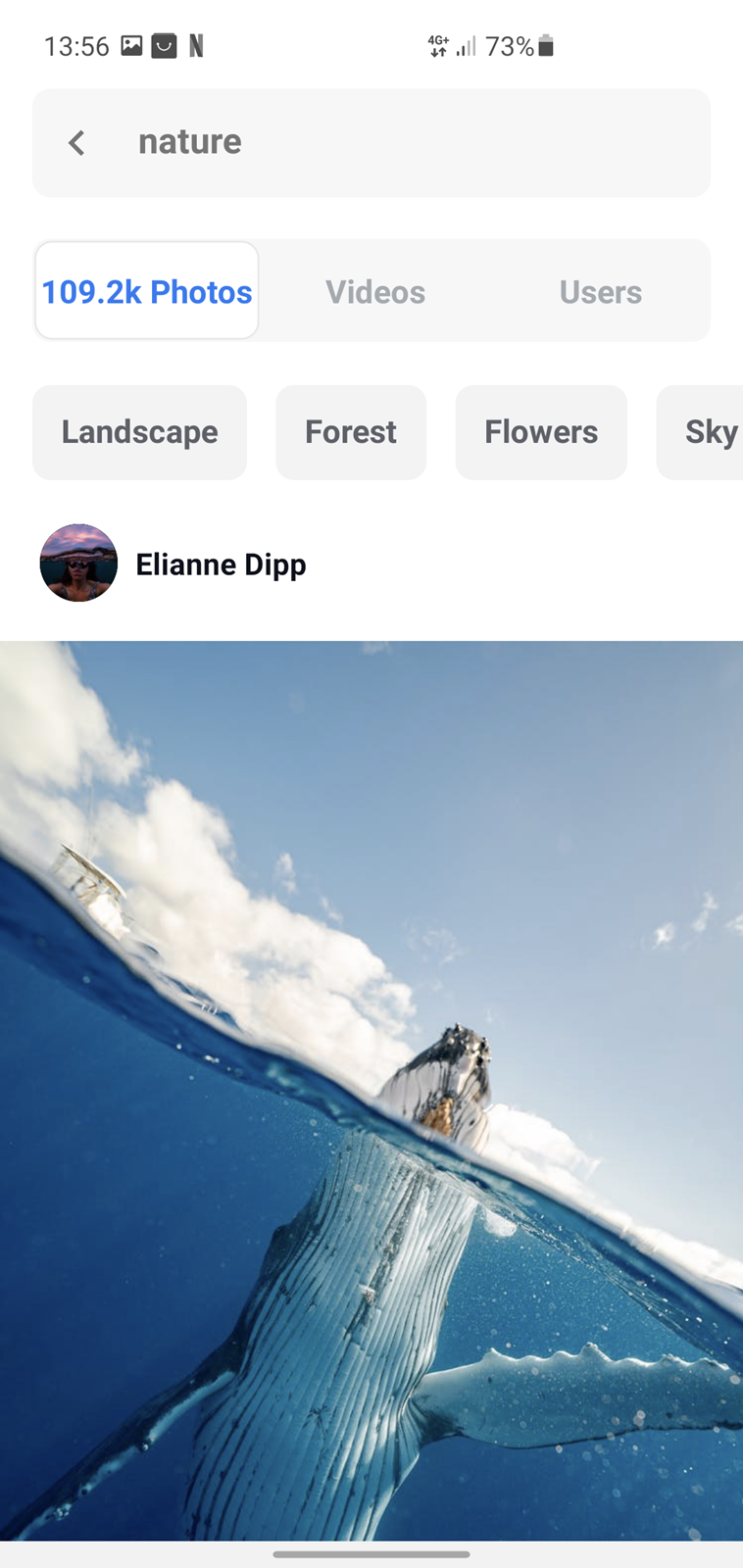The height and width of the screenshot is (1568, 743).
Task: Filter by the Forest chip
Action: (351, 432)
